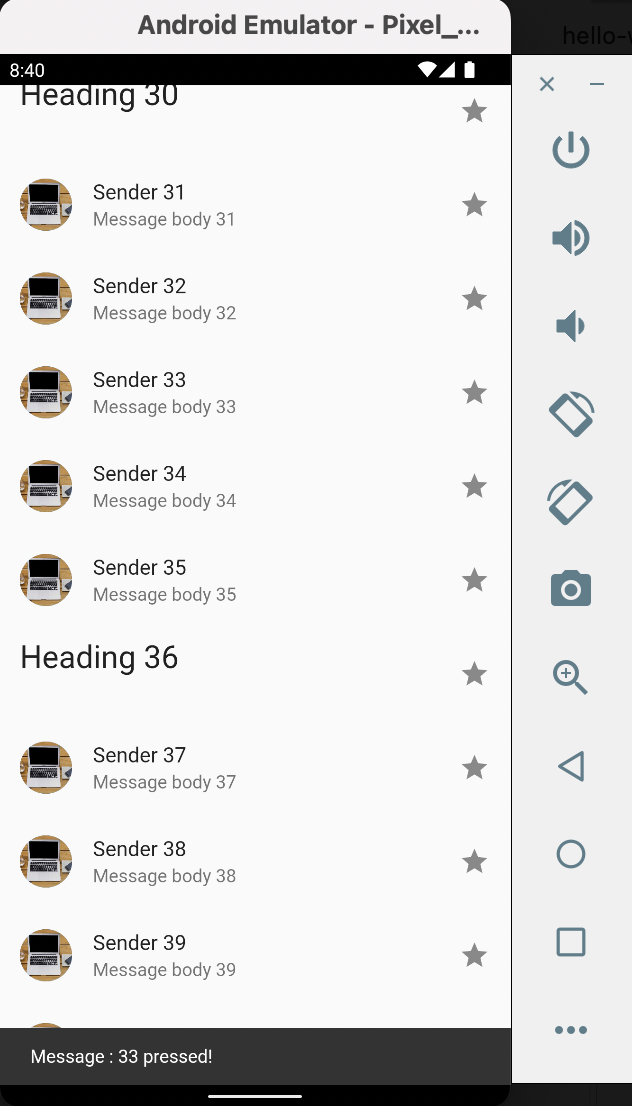The image size is (632, 1106).
Task: Open the message from Sender 31
Action: [255, 205]
